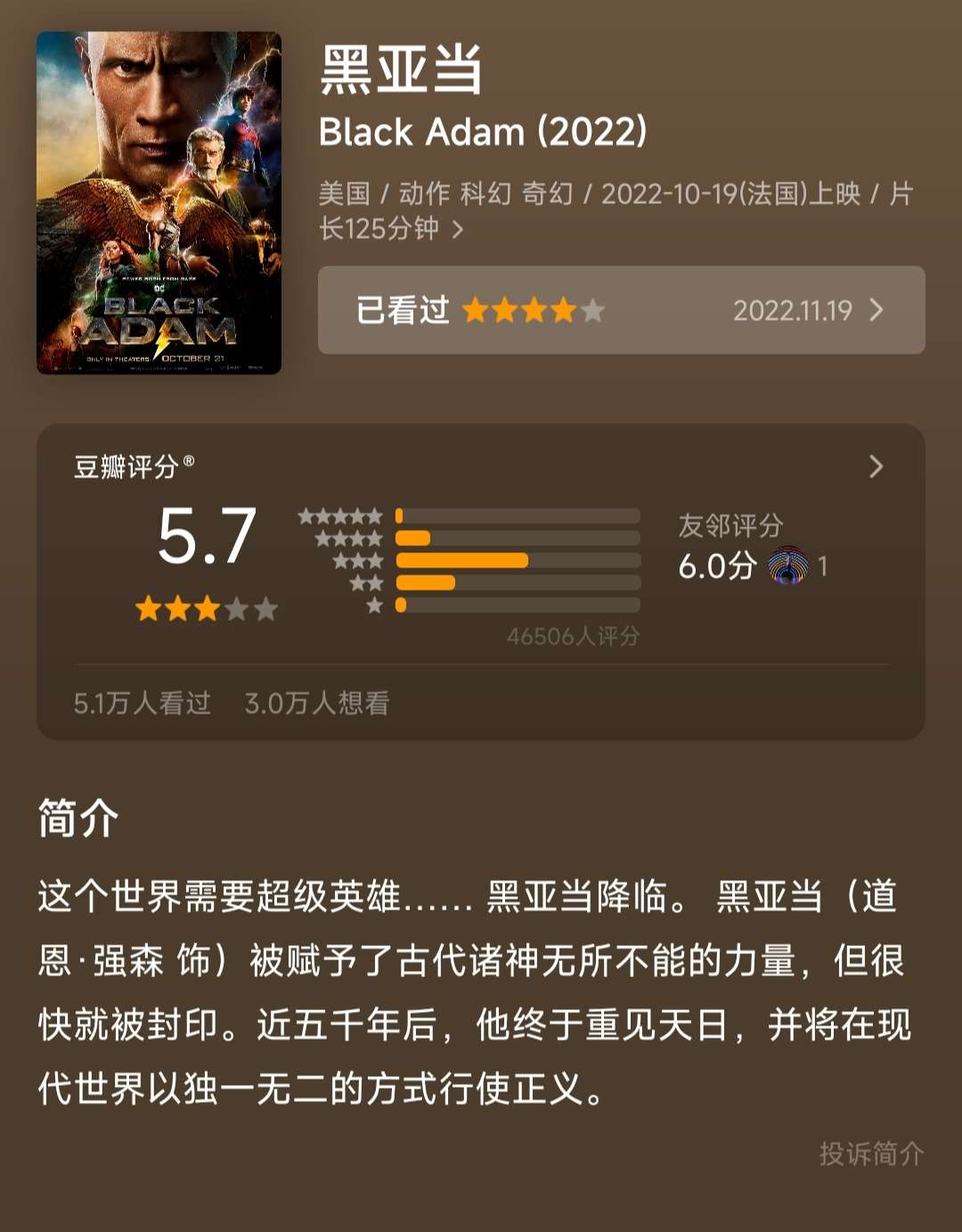Open the 豆瓣评分 rating details arrow
The width and height of the screenshot is (962, 1232).
coord(876,467)
